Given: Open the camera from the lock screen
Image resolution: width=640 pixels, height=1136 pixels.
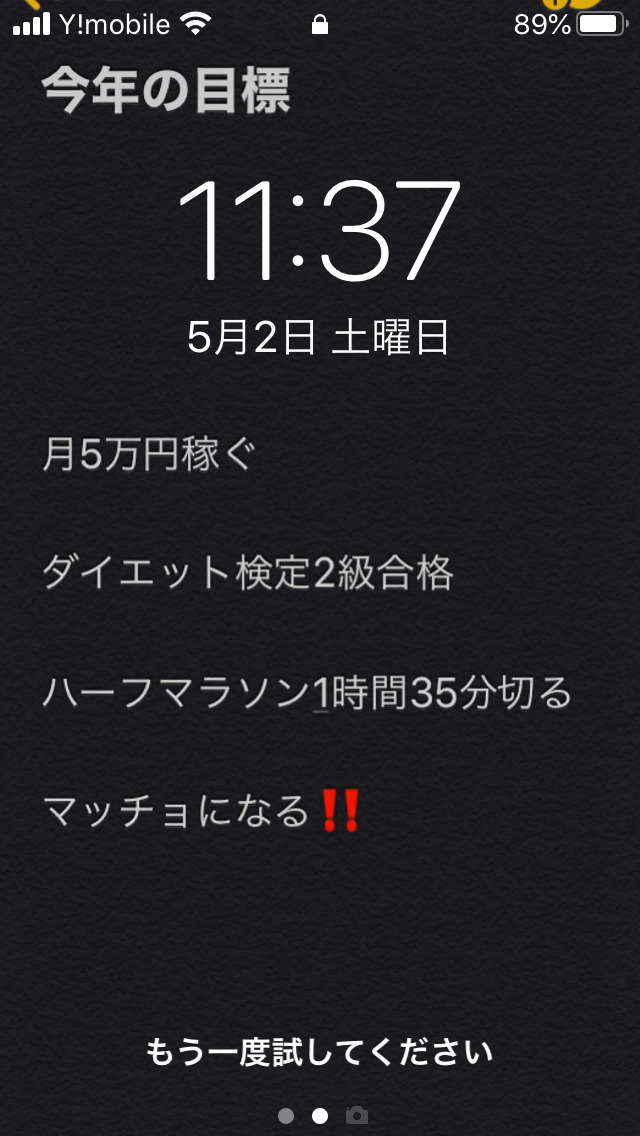Looking at the screenshot, I should (357, 1115).
